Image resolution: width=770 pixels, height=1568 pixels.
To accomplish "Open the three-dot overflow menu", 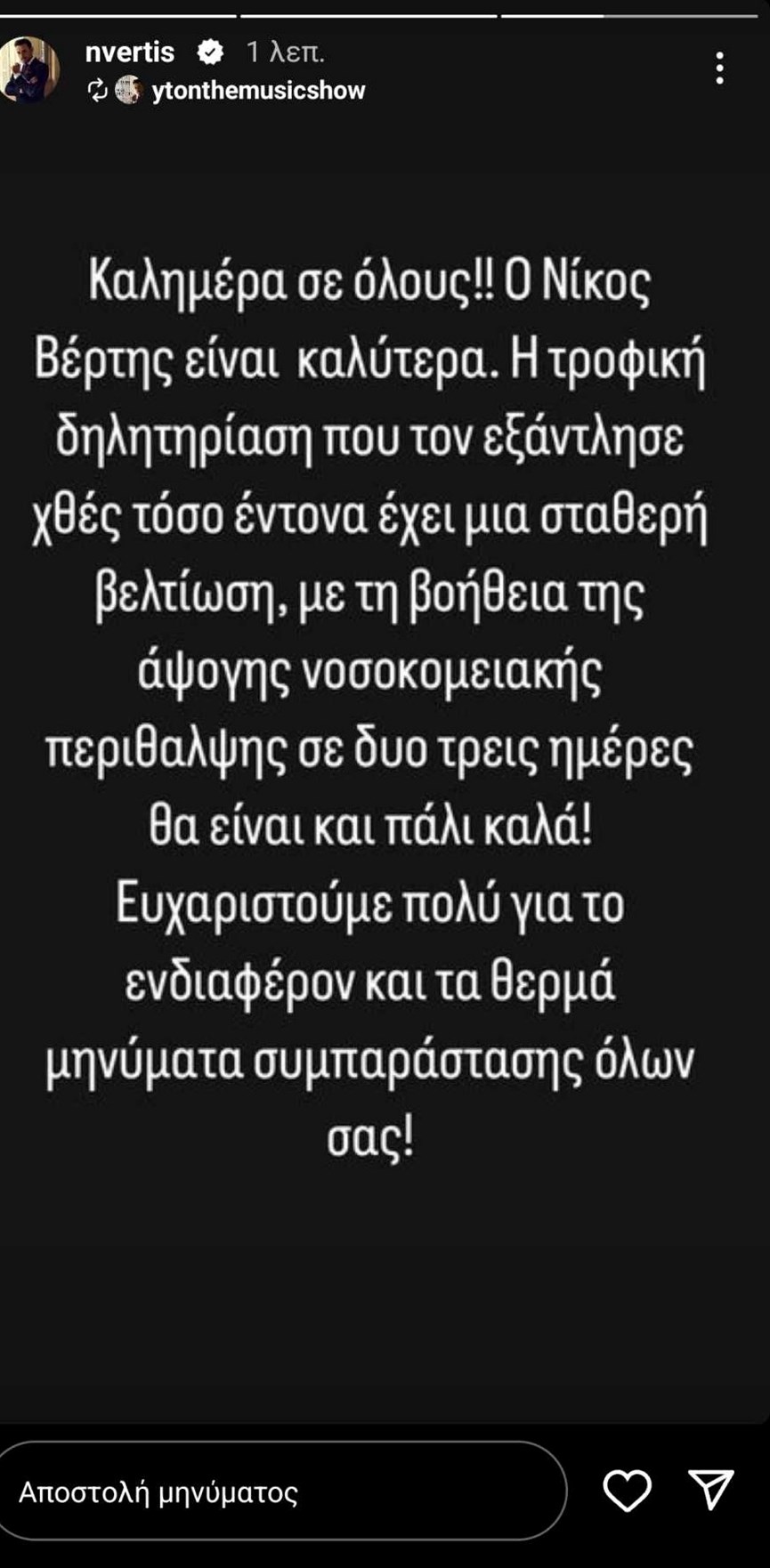I will click(x=719, y=69).
